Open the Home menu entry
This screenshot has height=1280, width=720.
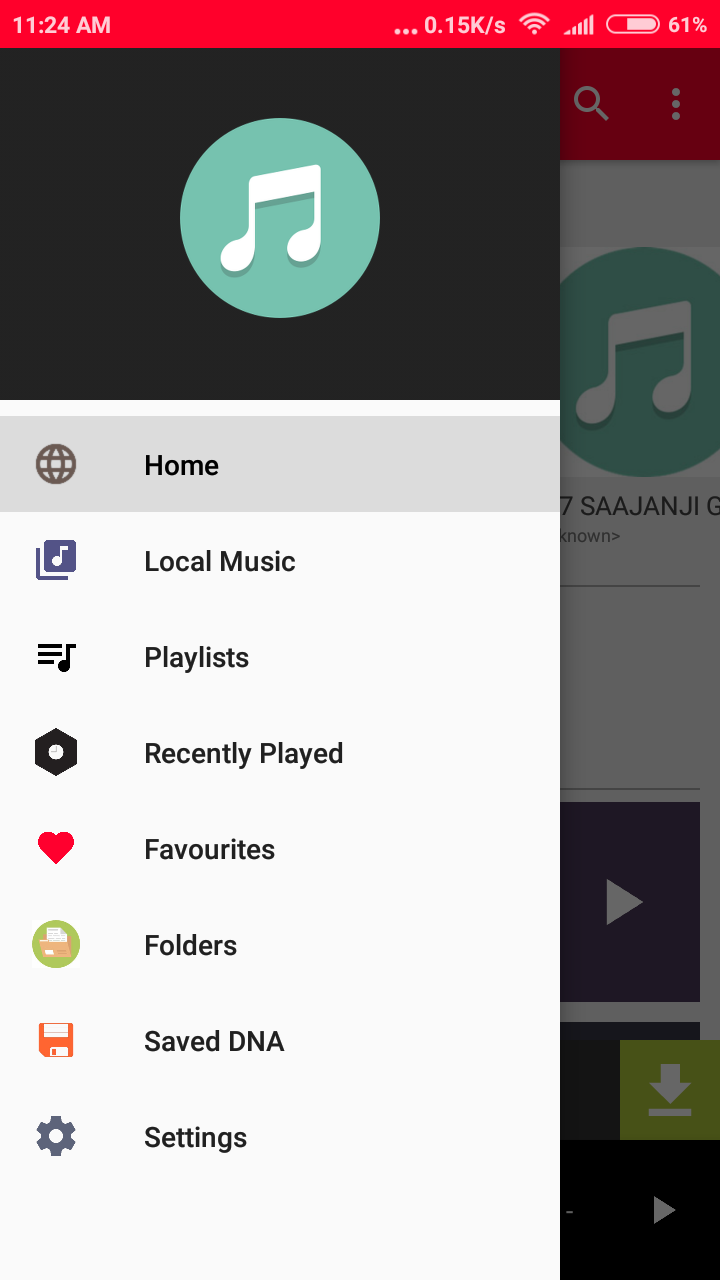[x=181, y=464]
